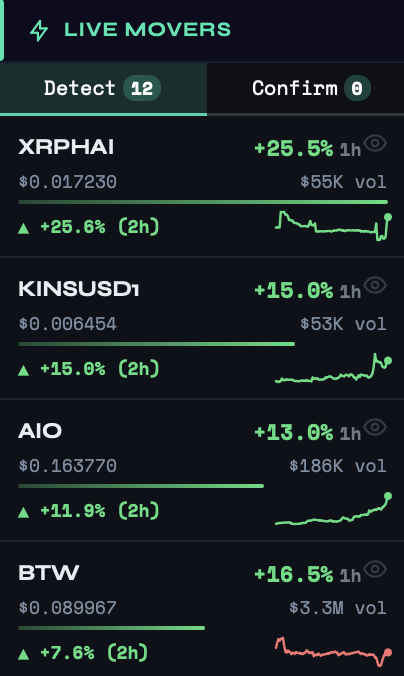Screen dimensions: 404x676
Task: Toggle the watch eye icon for AIO
Action: (x=375, y=427)
